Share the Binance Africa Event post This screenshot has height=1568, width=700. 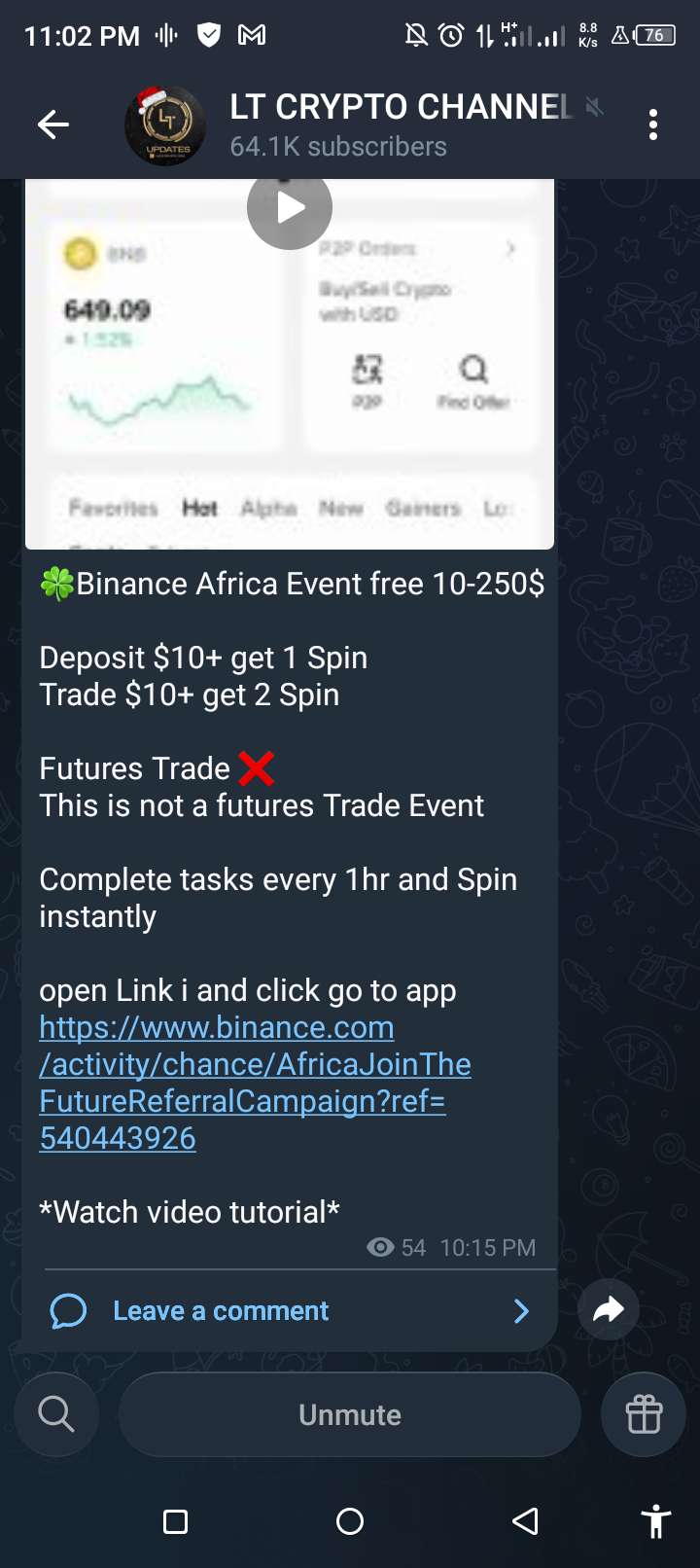tap(609, 1310)
